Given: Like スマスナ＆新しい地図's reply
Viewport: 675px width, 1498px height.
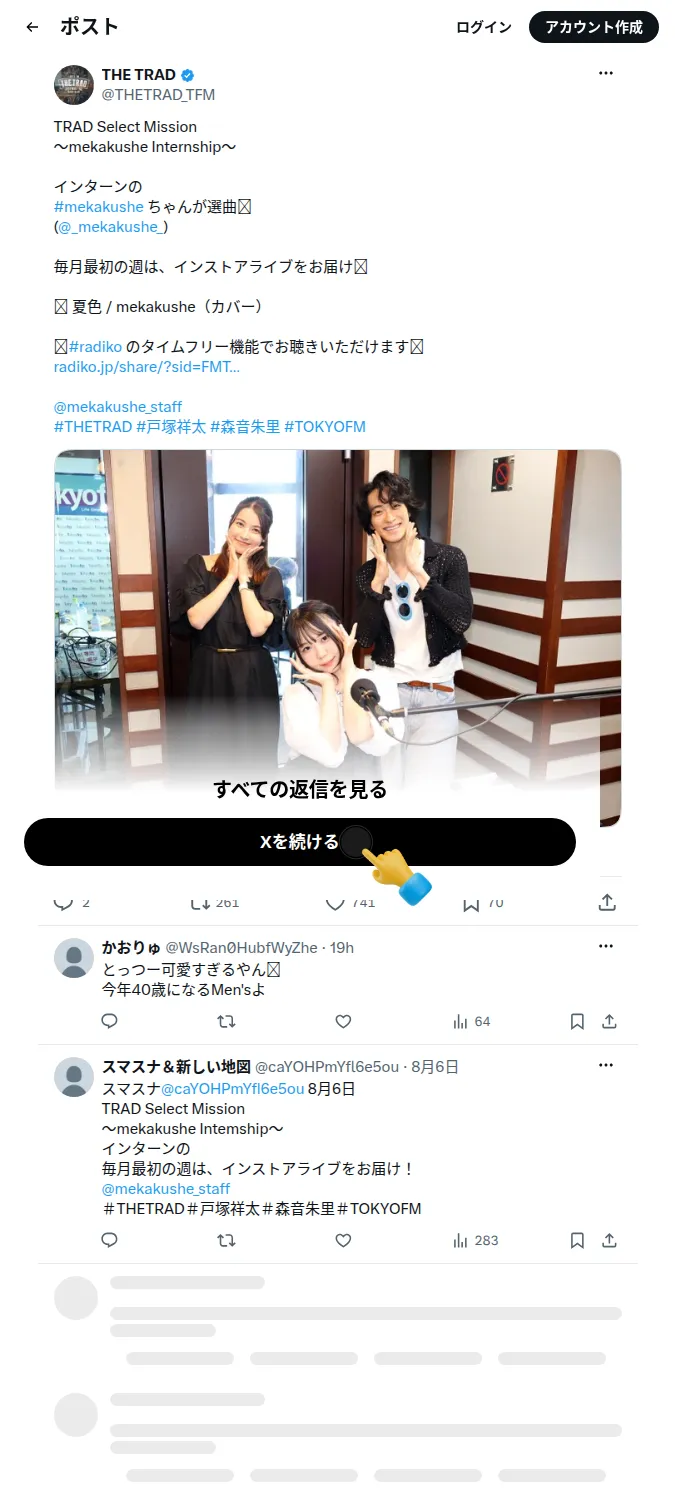Looking at the screenshot, I should pyautogui.click(x=343, y=1240).
